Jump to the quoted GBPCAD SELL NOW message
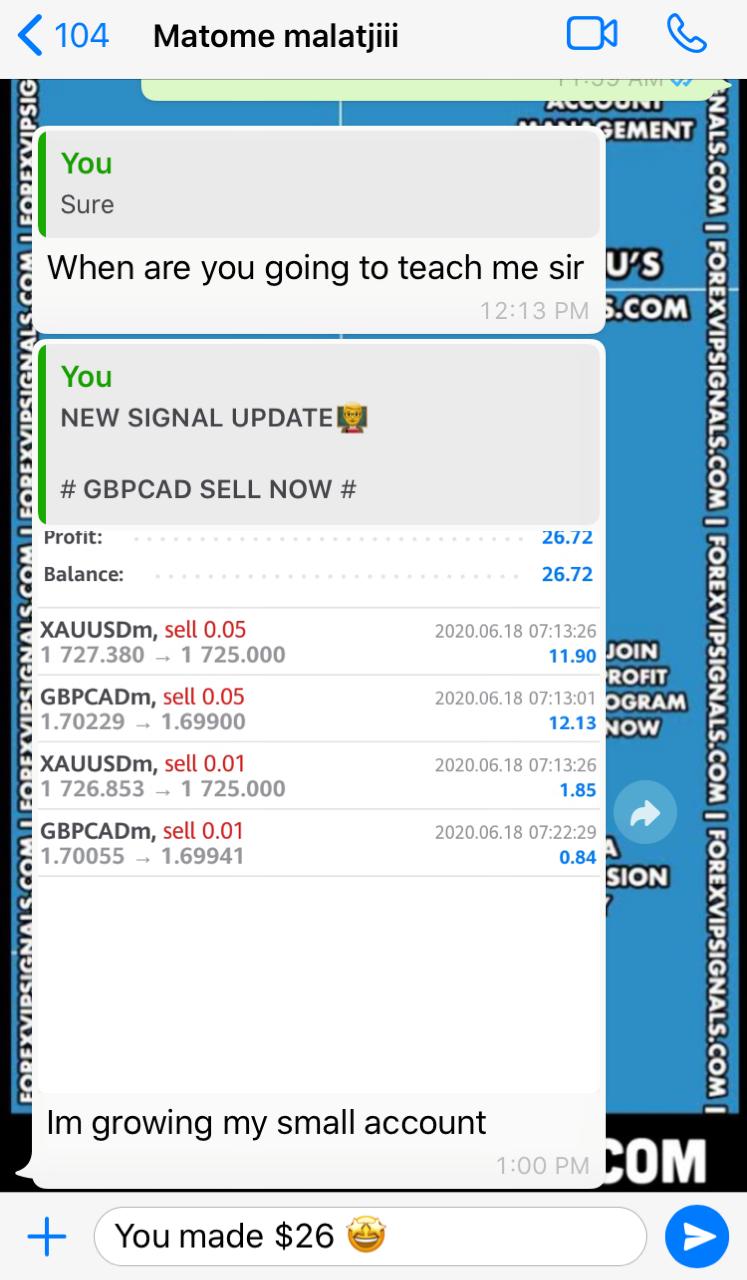The height and width of the screenshot is (1280, 747). coord(318,434)
